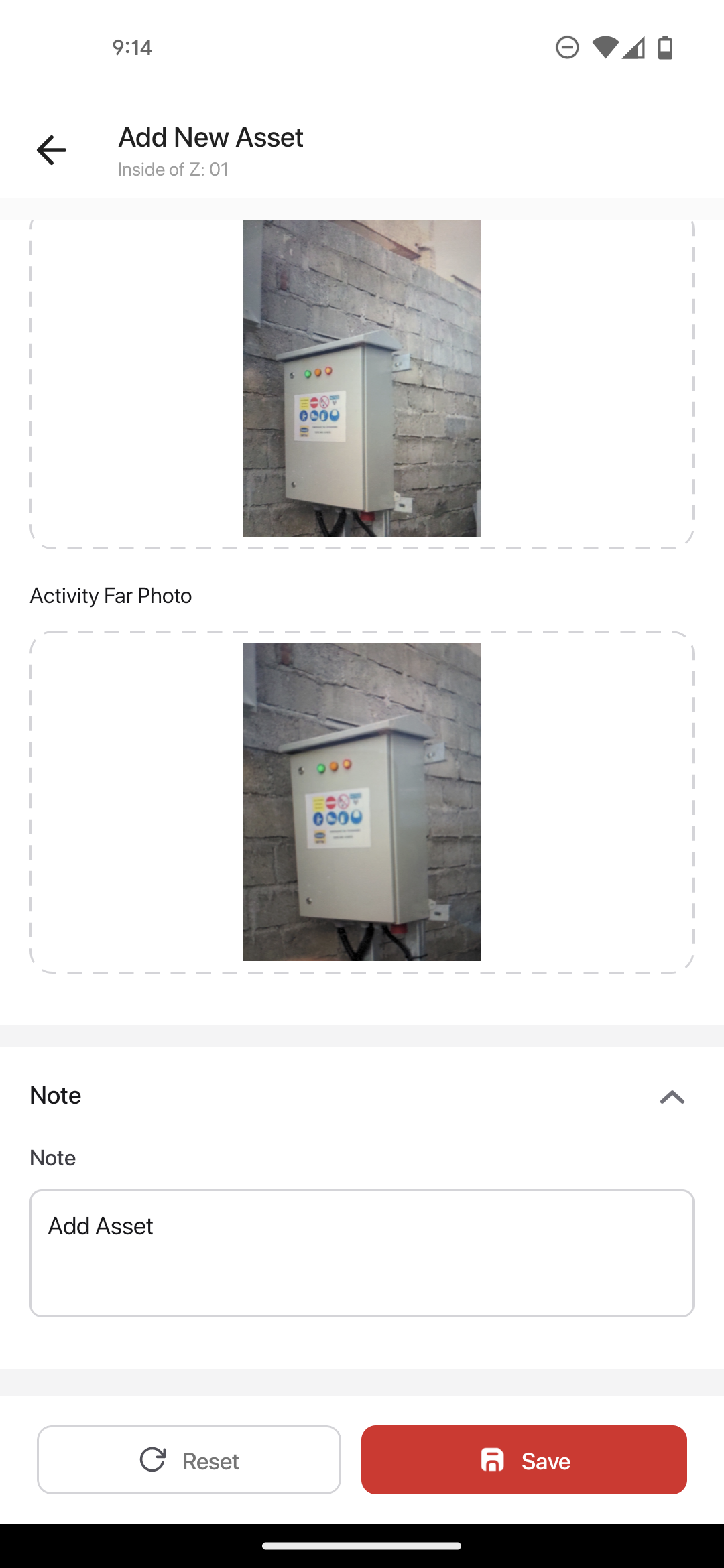Edit the Note text field
The width and height of the screenshot is (724, 1568).
(x=362, y=1253)
